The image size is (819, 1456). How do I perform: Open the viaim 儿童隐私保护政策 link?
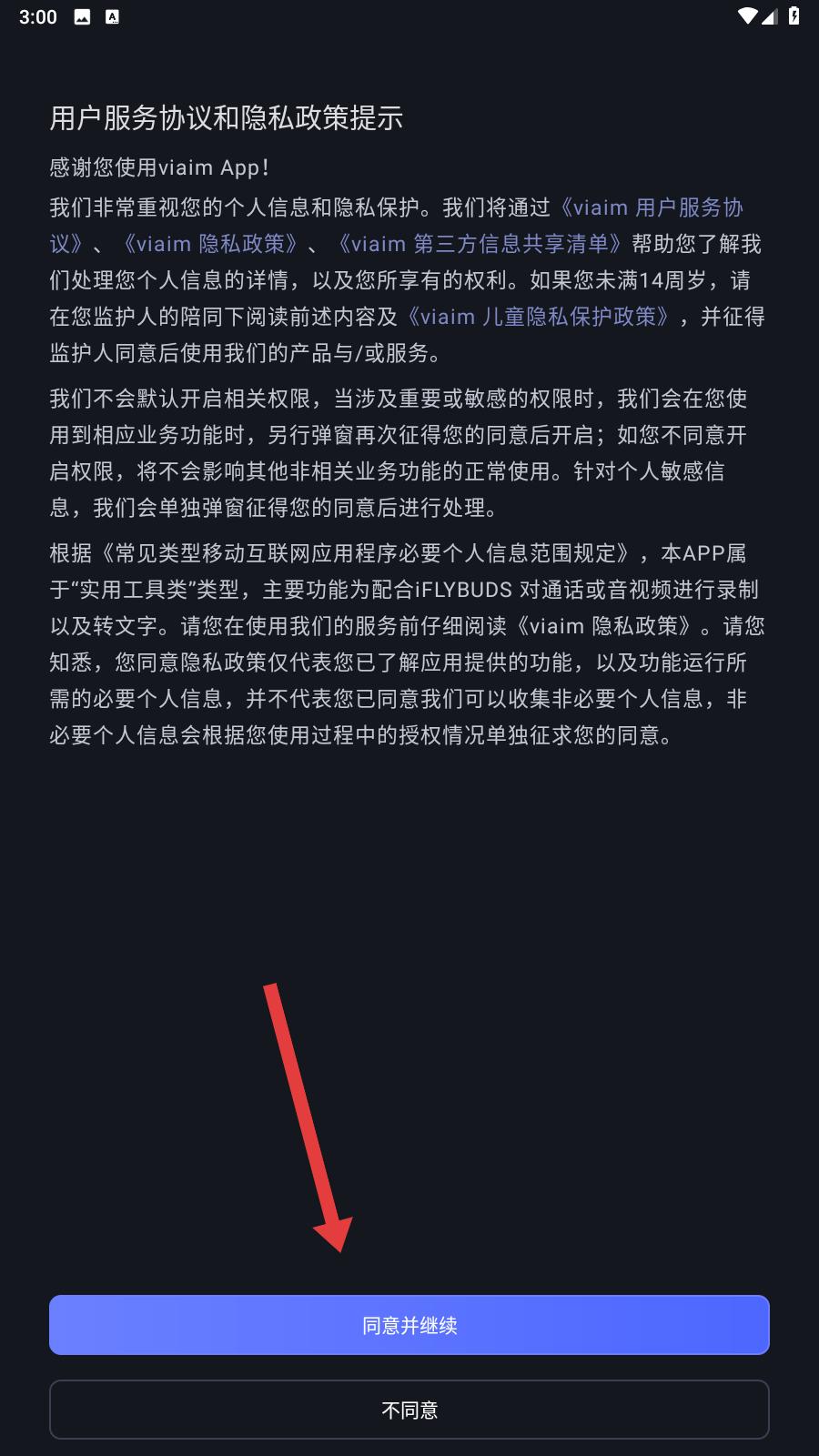pos(539,317)
